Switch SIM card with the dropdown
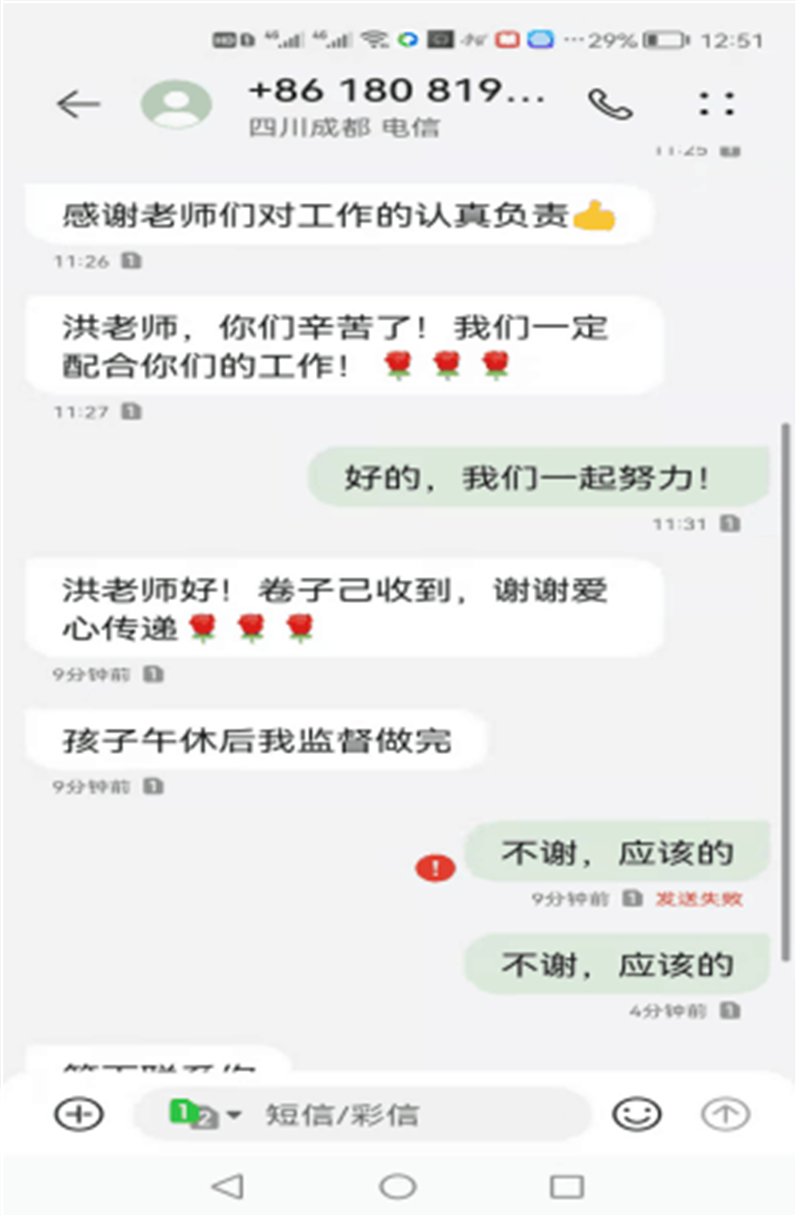The image size is (800, 1220). click(207, 1114)
